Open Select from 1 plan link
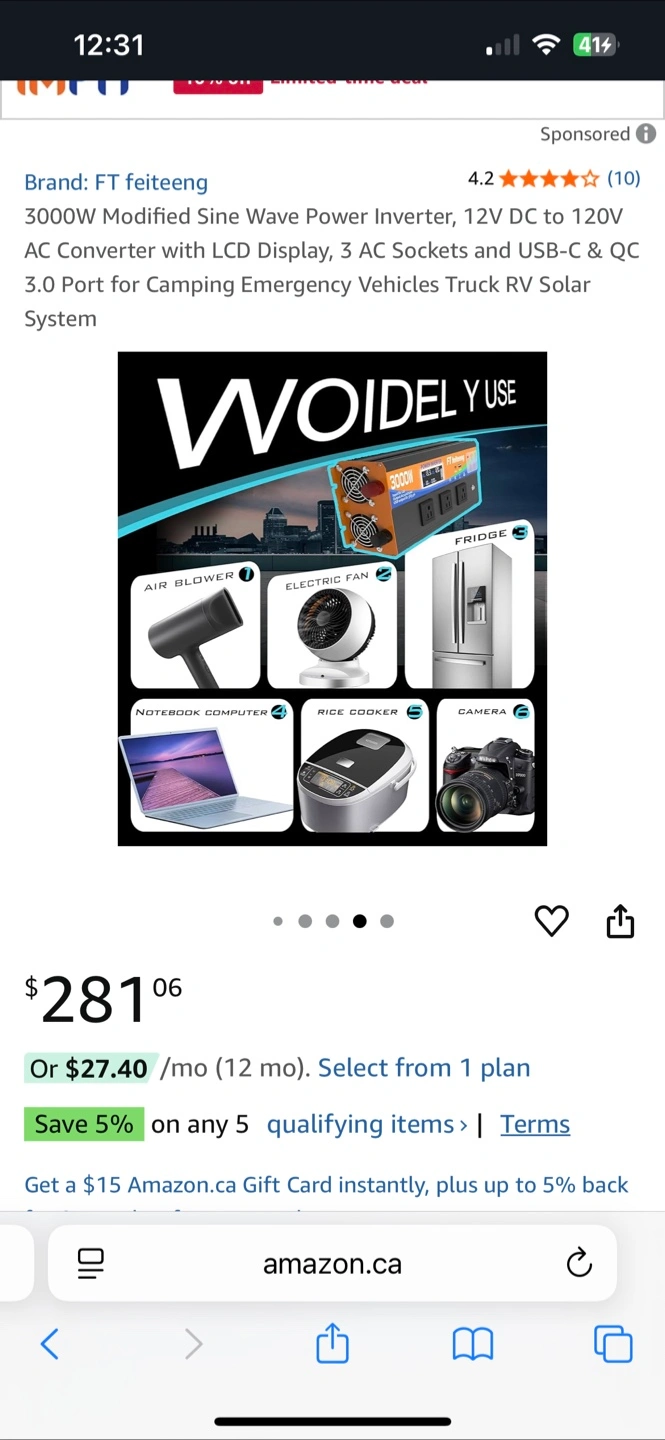The width and height of the screenshot is (665, 1440). [423, 1068]
